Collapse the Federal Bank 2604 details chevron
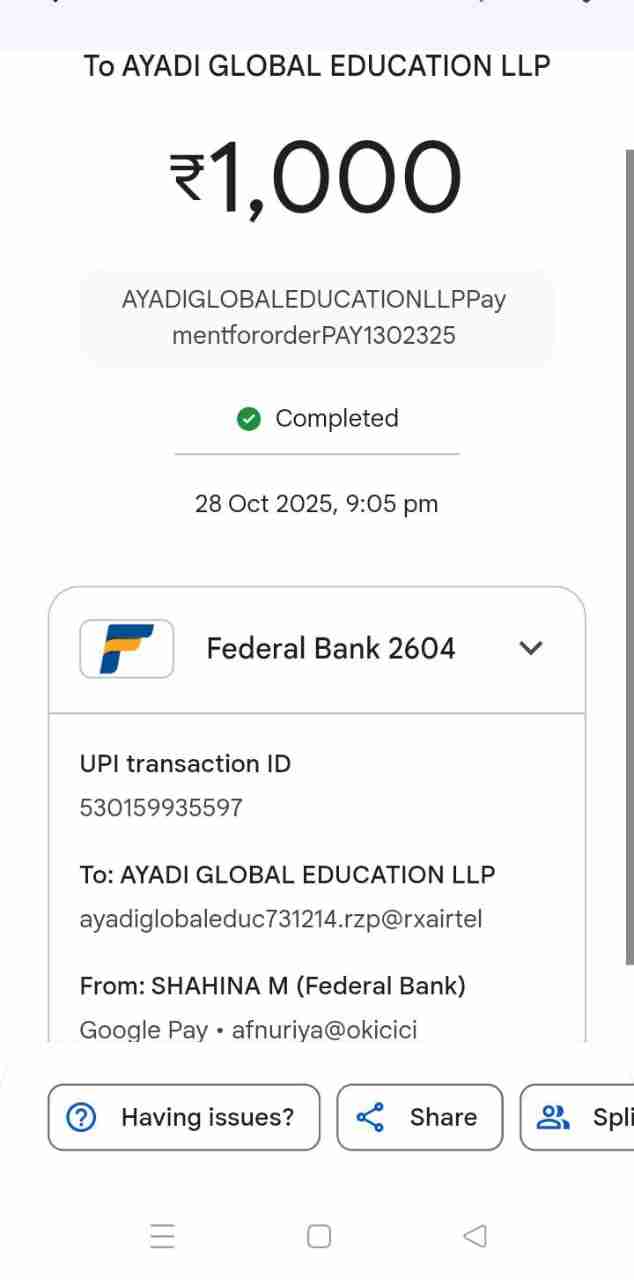Screen dimensions: 634x1280 (531, 648)
